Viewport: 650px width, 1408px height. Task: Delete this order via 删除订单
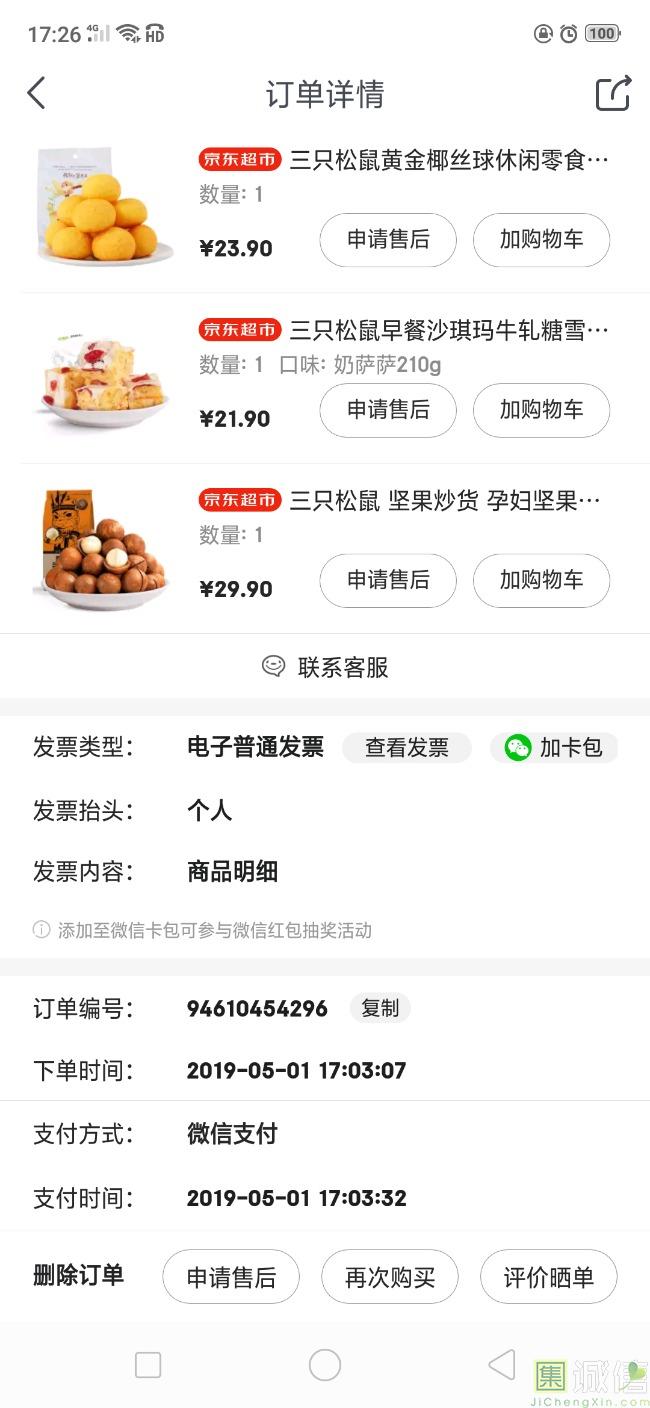pos(78,1276)
